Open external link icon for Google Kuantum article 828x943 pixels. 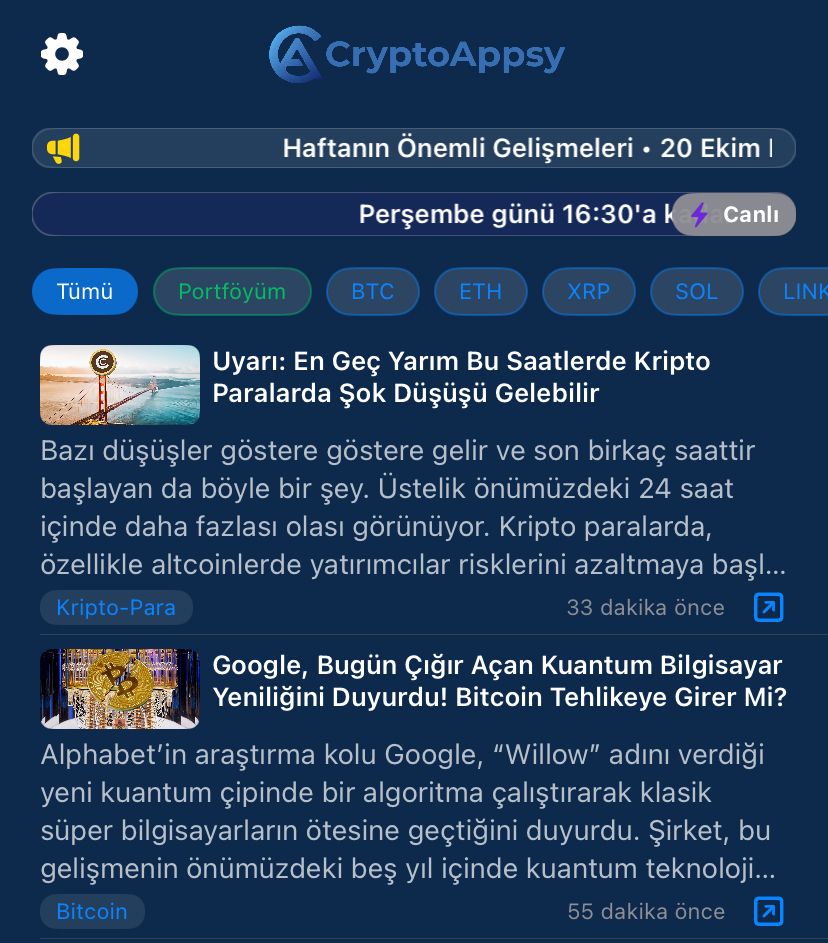coord(768,911)
